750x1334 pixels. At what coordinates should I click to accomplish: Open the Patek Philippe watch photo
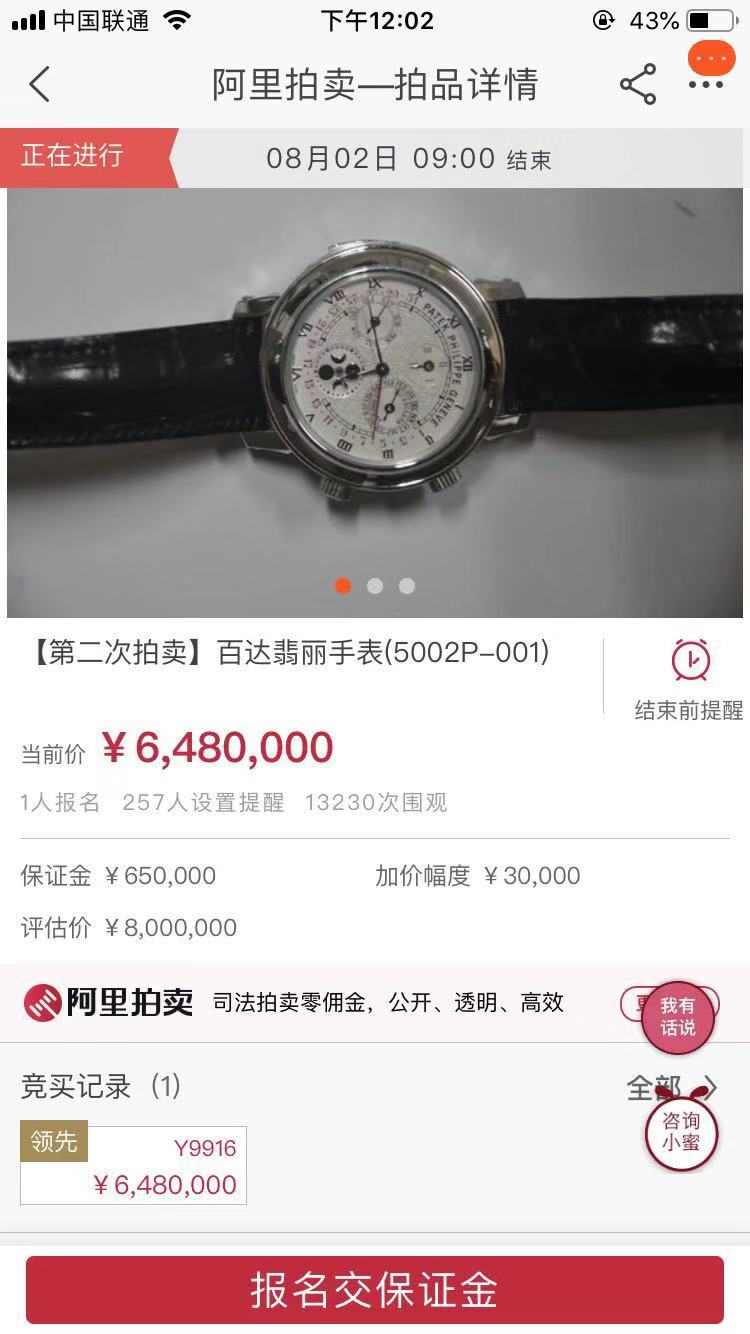(x=375, y=400)
